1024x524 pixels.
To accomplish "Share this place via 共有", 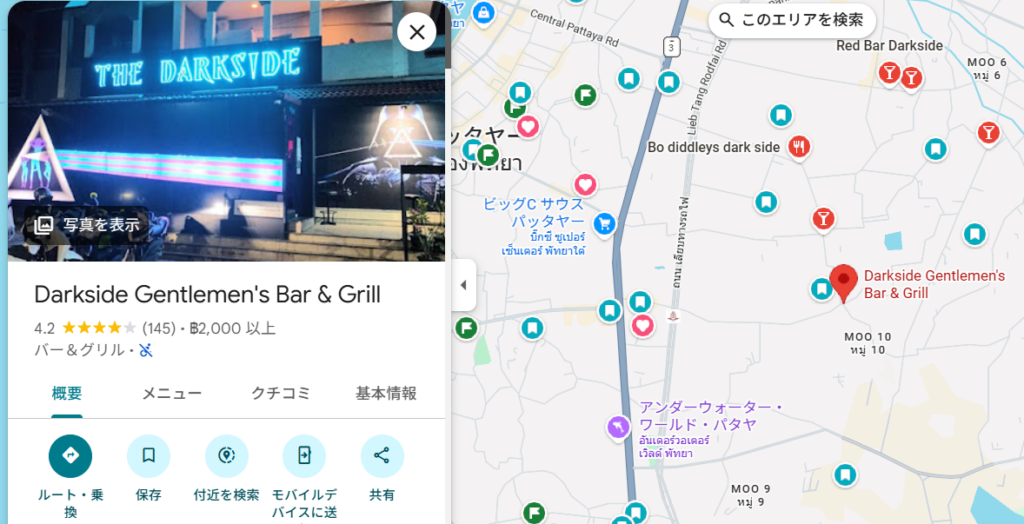I will point(381,456).
